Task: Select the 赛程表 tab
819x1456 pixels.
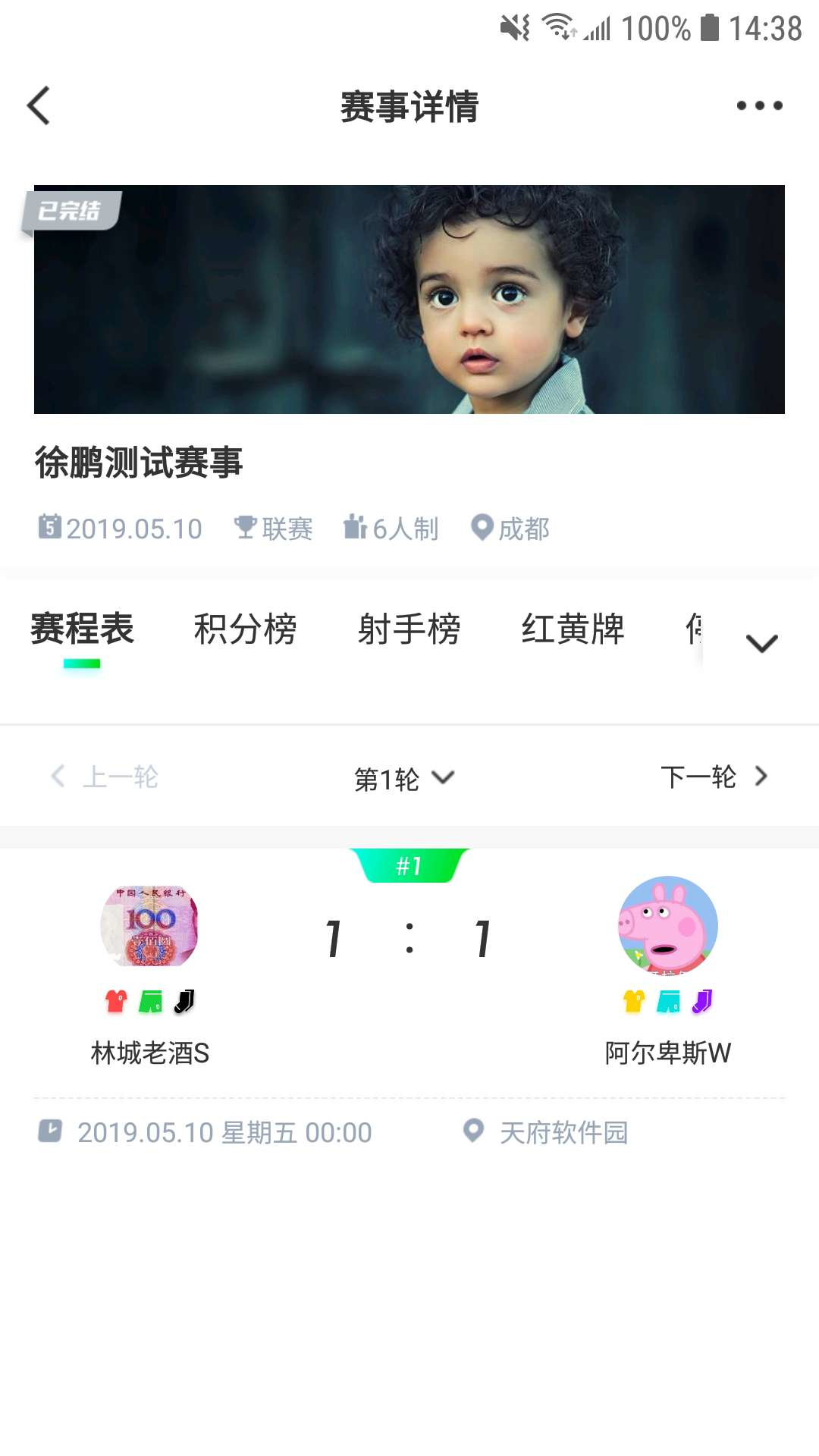Action: coord(82,629)
